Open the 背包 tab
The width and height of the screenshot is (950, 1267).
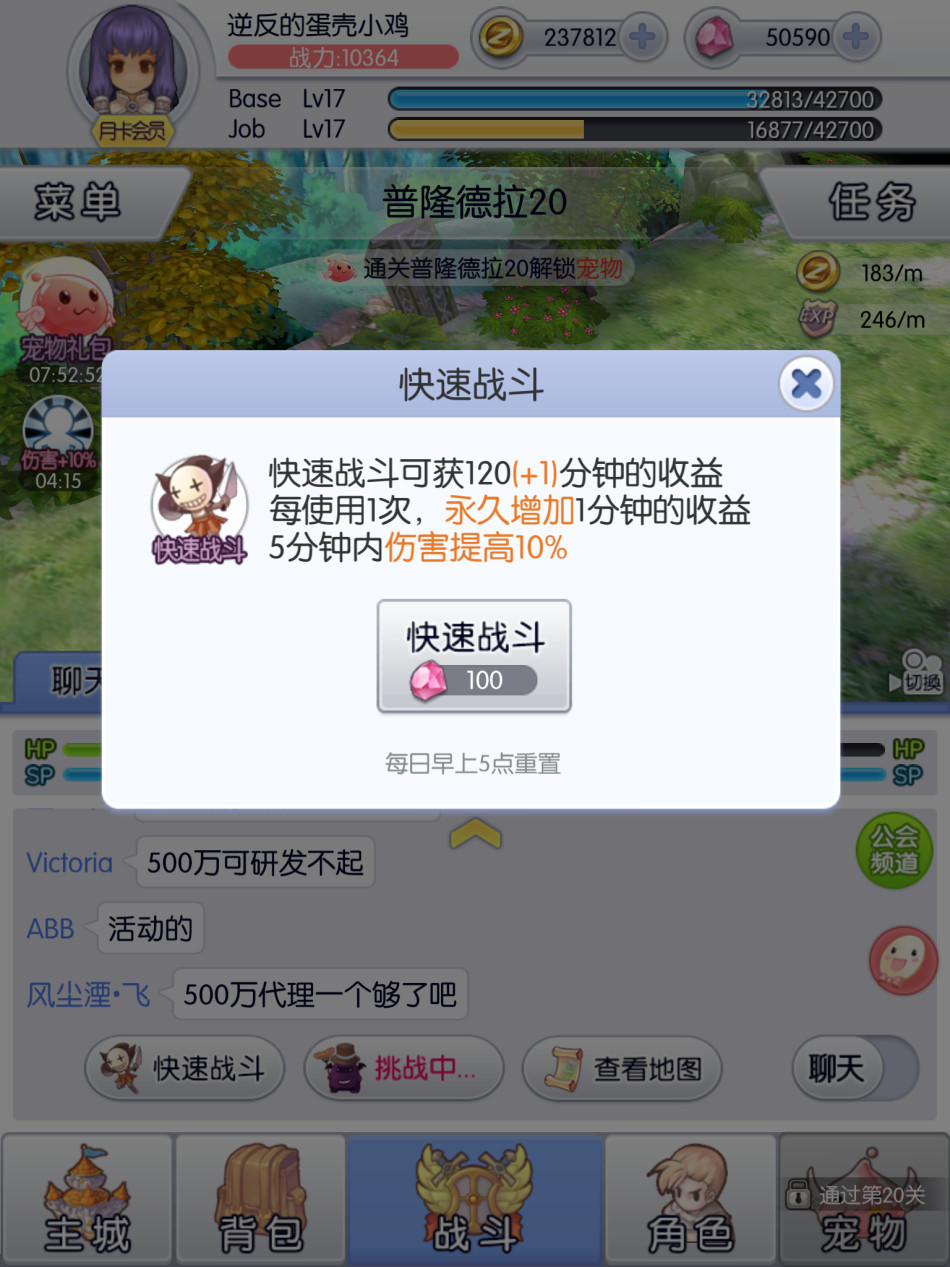[x=260, y=1200]
